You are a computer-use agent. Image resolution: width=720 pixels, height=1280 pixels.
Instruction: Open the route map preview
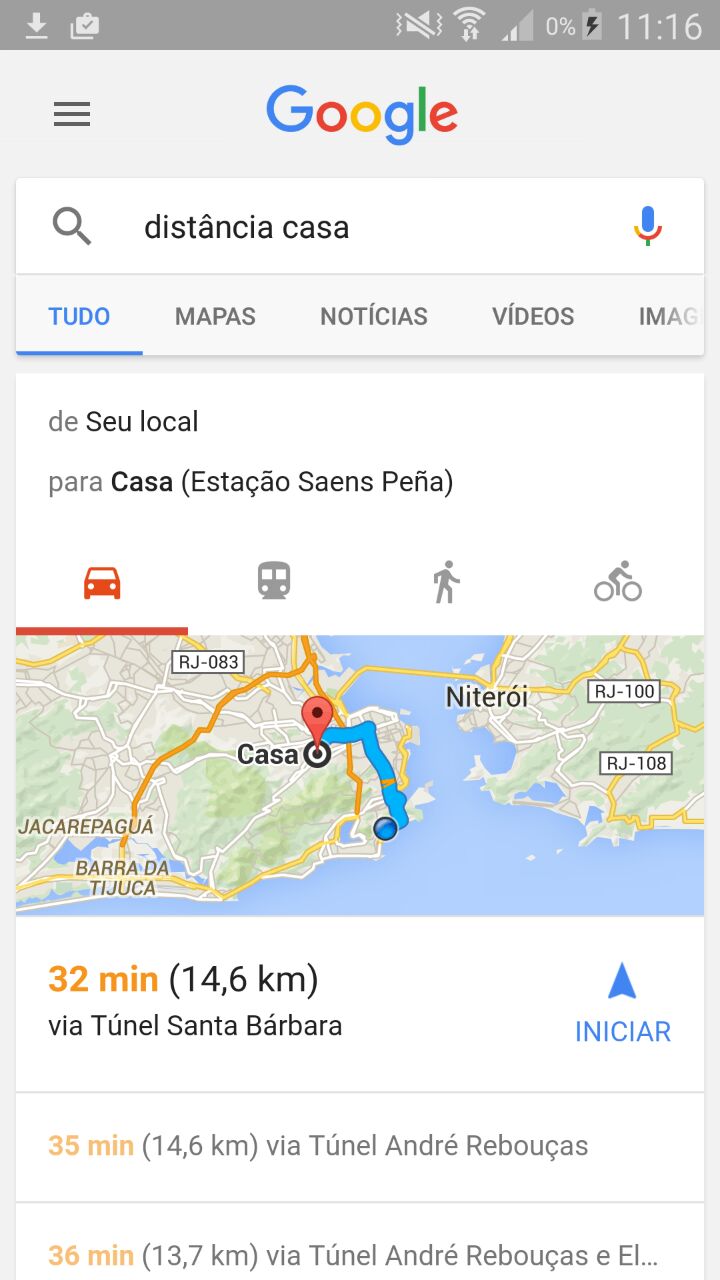pos(360,775)
